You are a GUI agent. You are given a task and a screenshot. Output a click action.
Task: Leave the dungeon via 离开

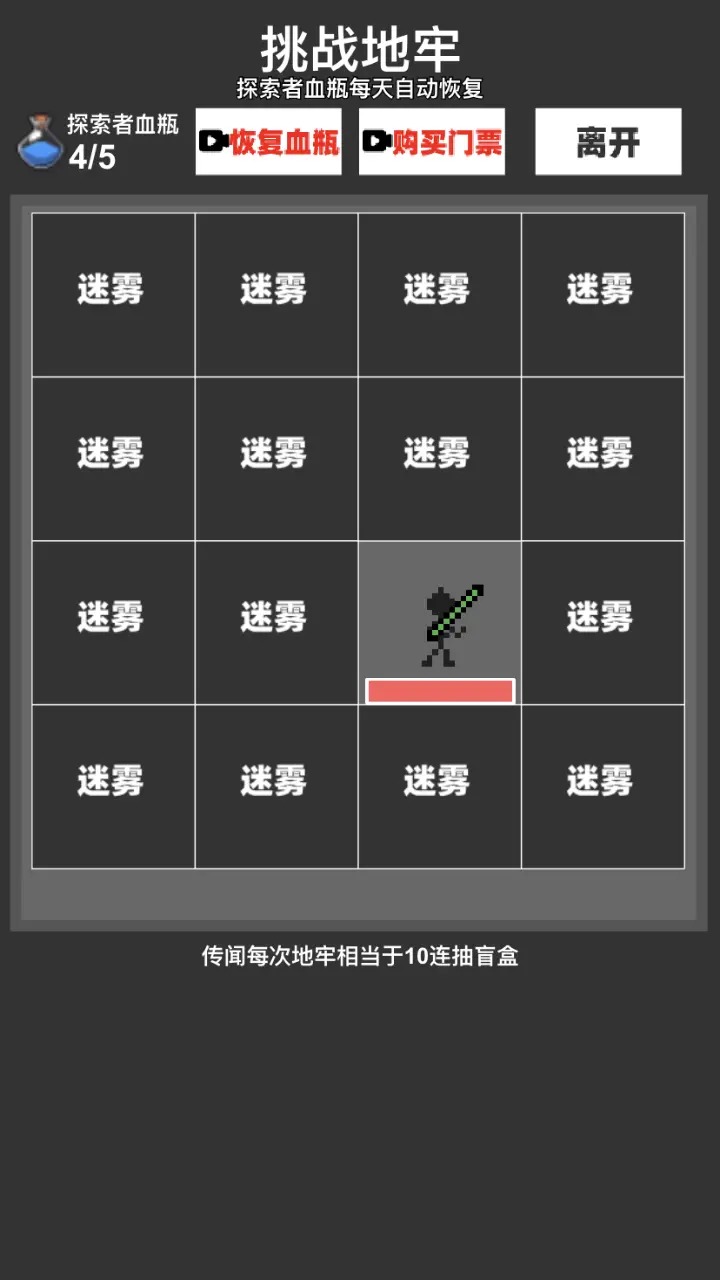click(x=608, y=142)
